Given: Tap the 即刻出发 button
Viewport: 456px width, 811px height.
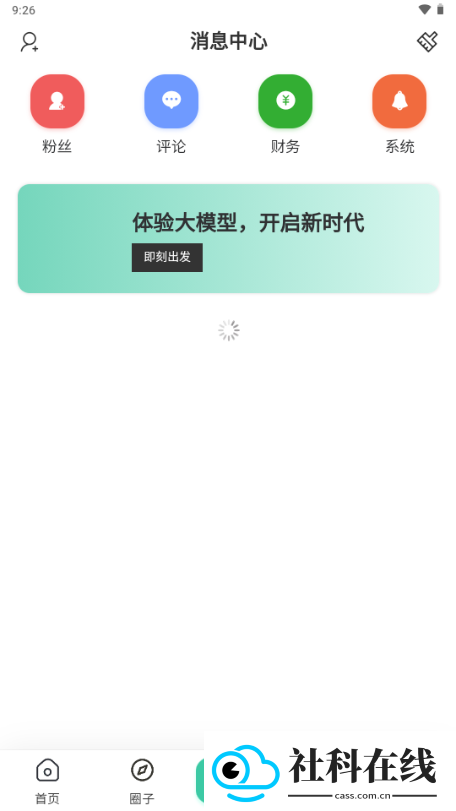Looking at the screenshot, I should pyautogui.click(x=167, y=258).
